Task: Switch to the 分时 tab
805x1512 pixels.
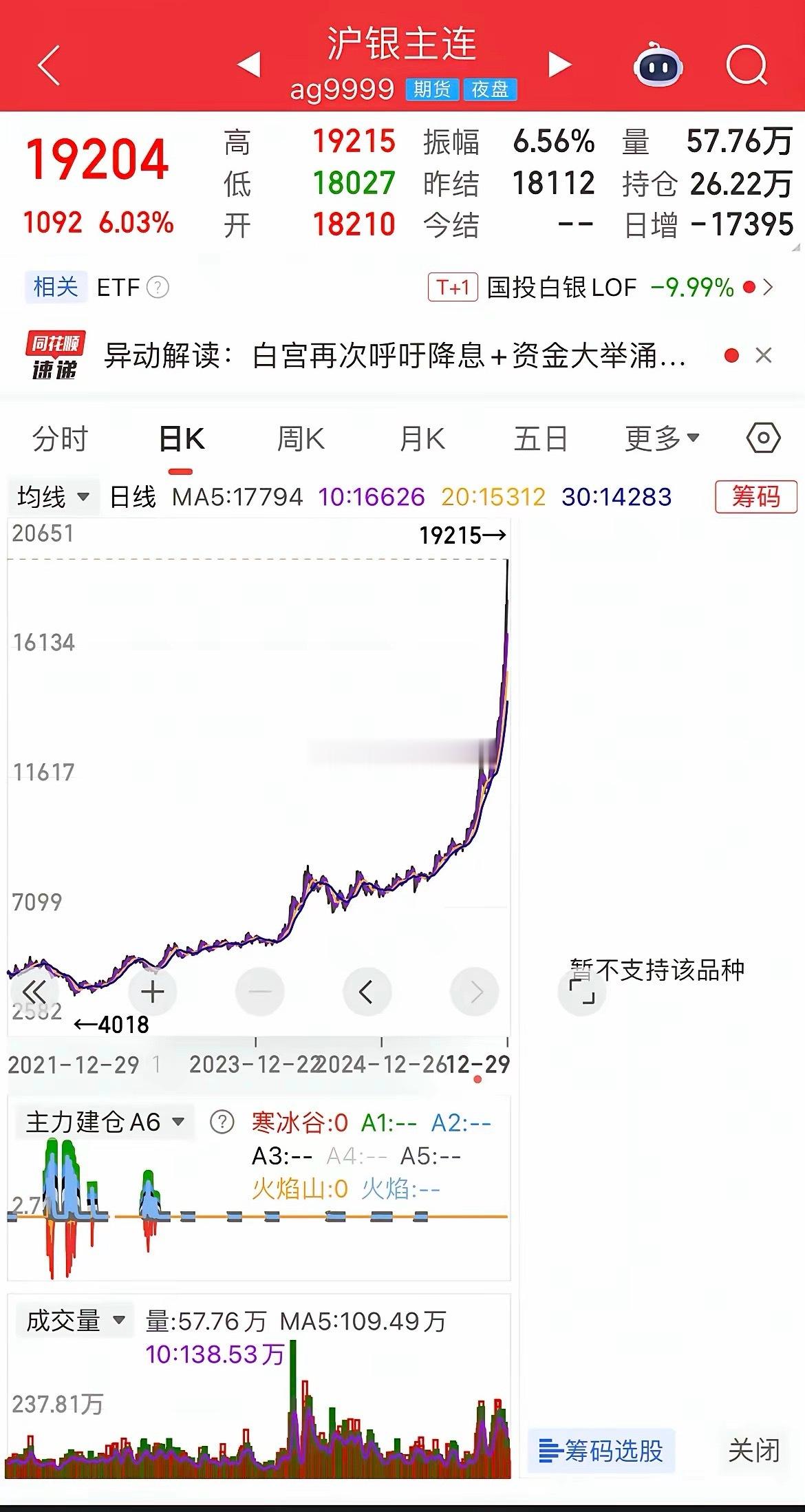Action: pyautogui.click(x=61, y=438)
